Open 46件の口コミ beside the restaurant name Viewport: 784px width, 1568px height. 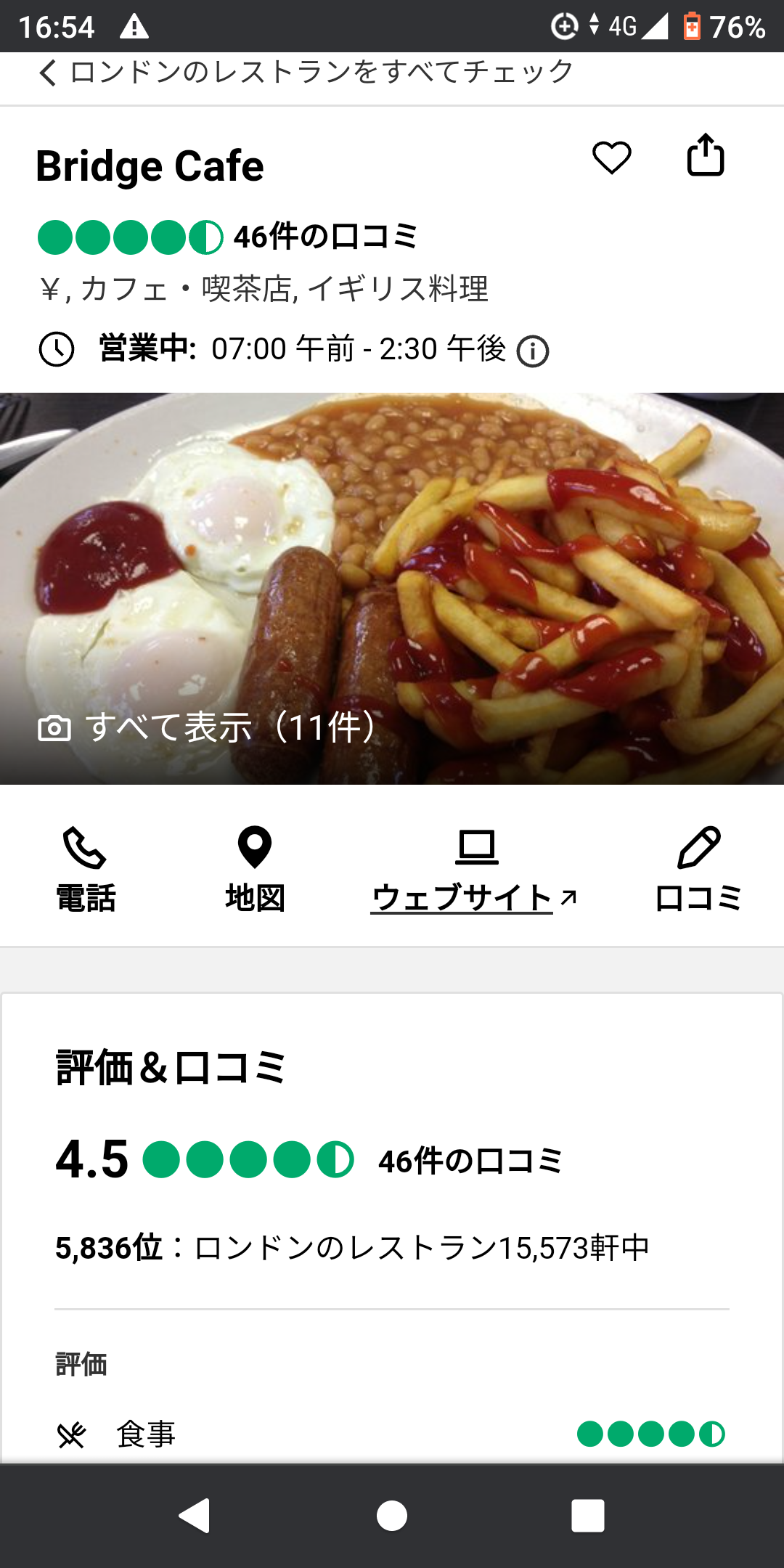(x=324, y=237)
